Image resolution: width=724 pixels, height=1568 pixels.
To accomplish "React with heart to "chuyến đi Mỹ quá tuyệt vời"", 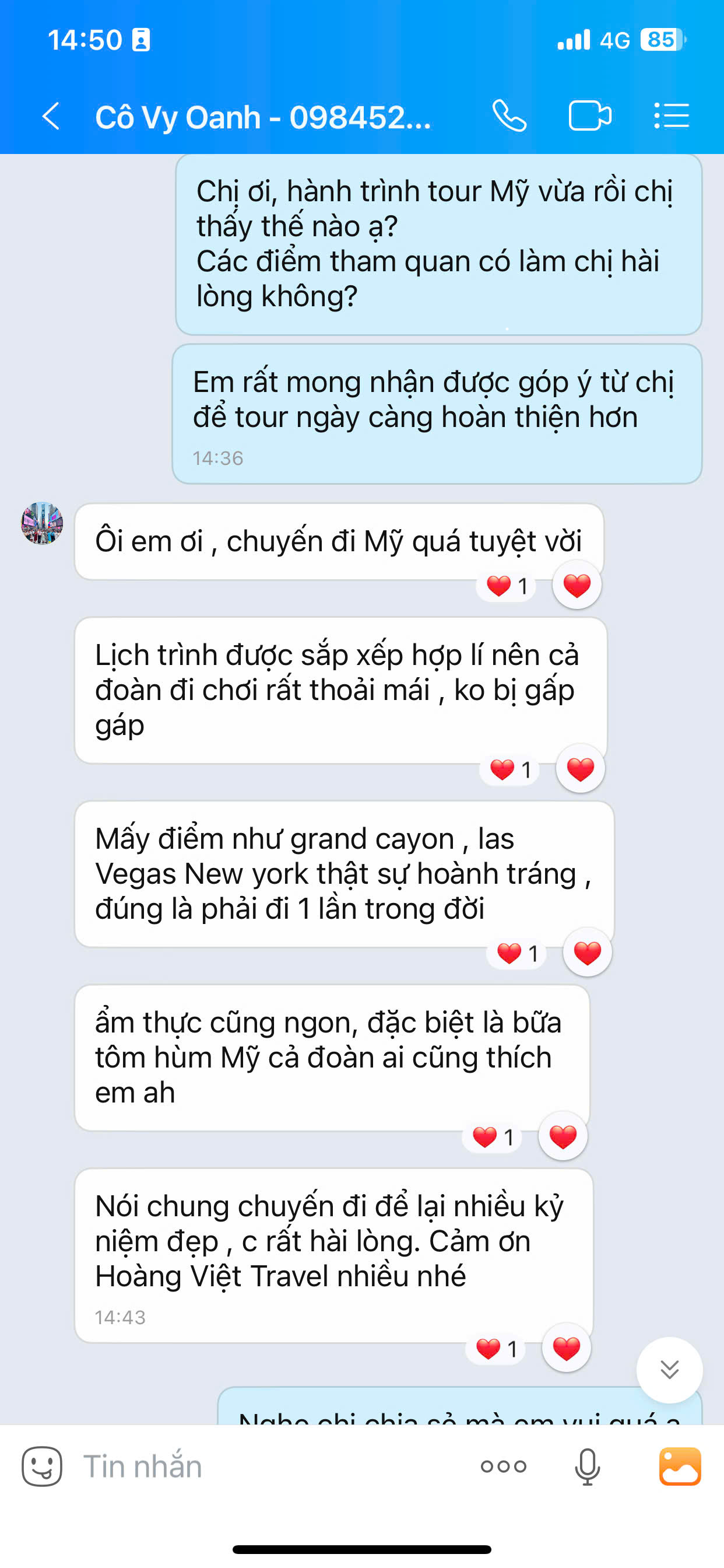I will (577, 585).
